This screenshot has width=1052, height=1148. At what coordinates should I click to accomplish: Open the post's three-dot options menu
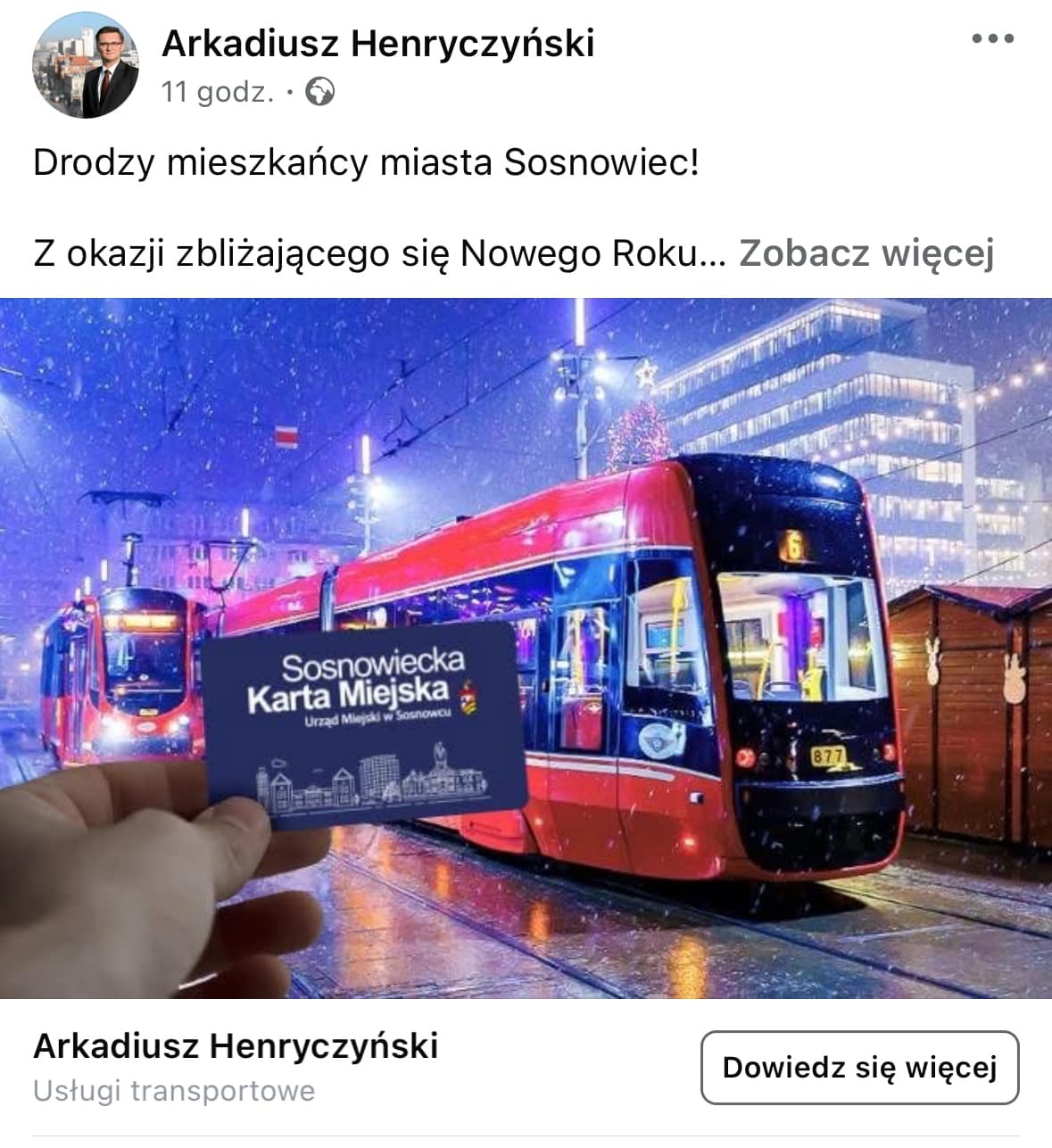tap(992, 39)
